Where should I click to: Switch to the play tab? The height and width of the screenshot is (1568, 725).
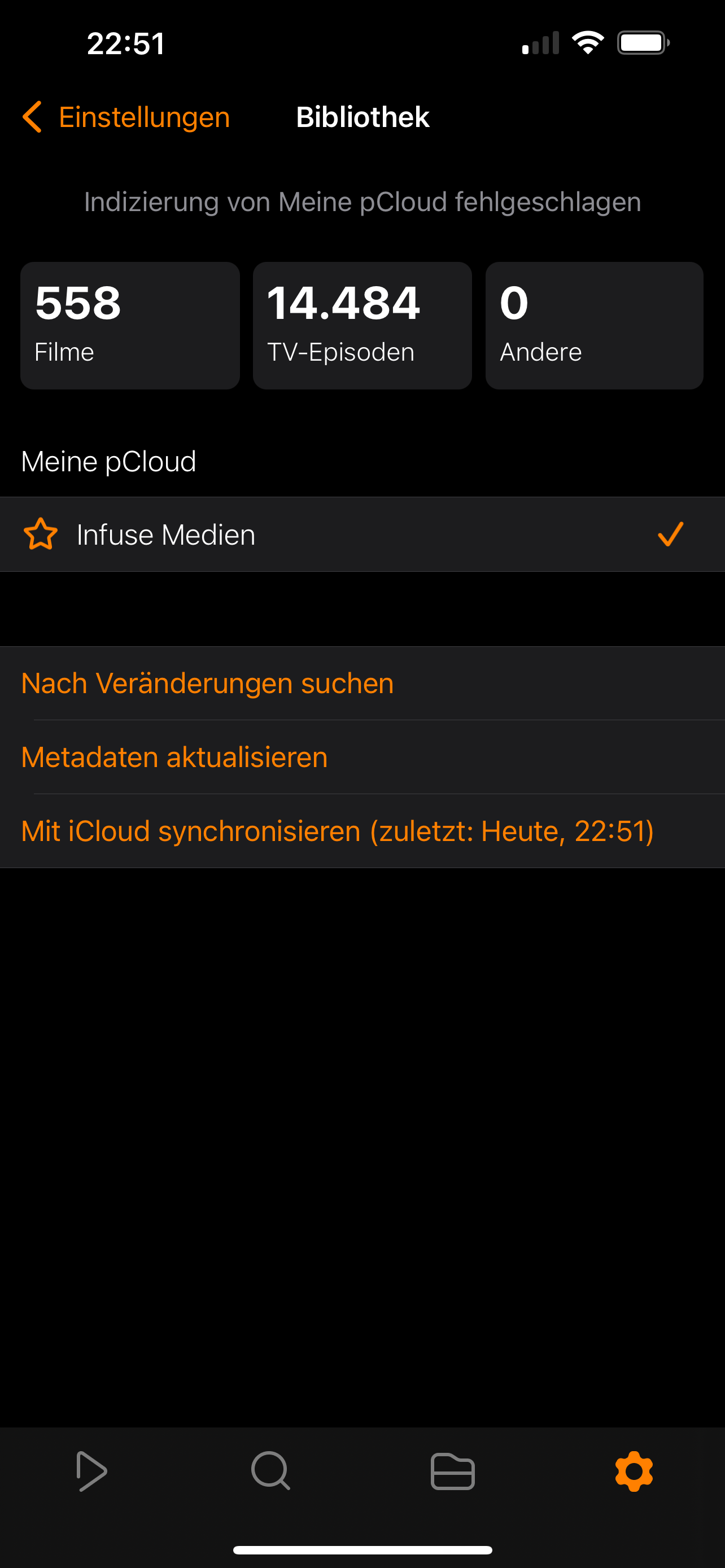(x=91, y=1472)
